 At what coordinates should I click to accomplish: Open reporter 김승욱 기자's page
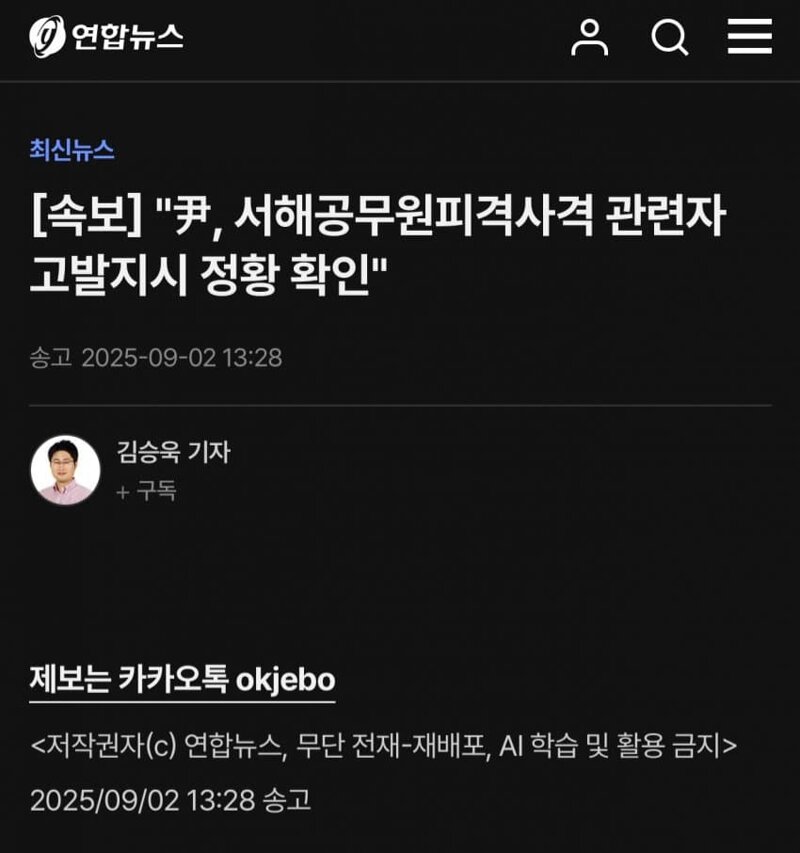pyautogui.click(x=173, y=452)
